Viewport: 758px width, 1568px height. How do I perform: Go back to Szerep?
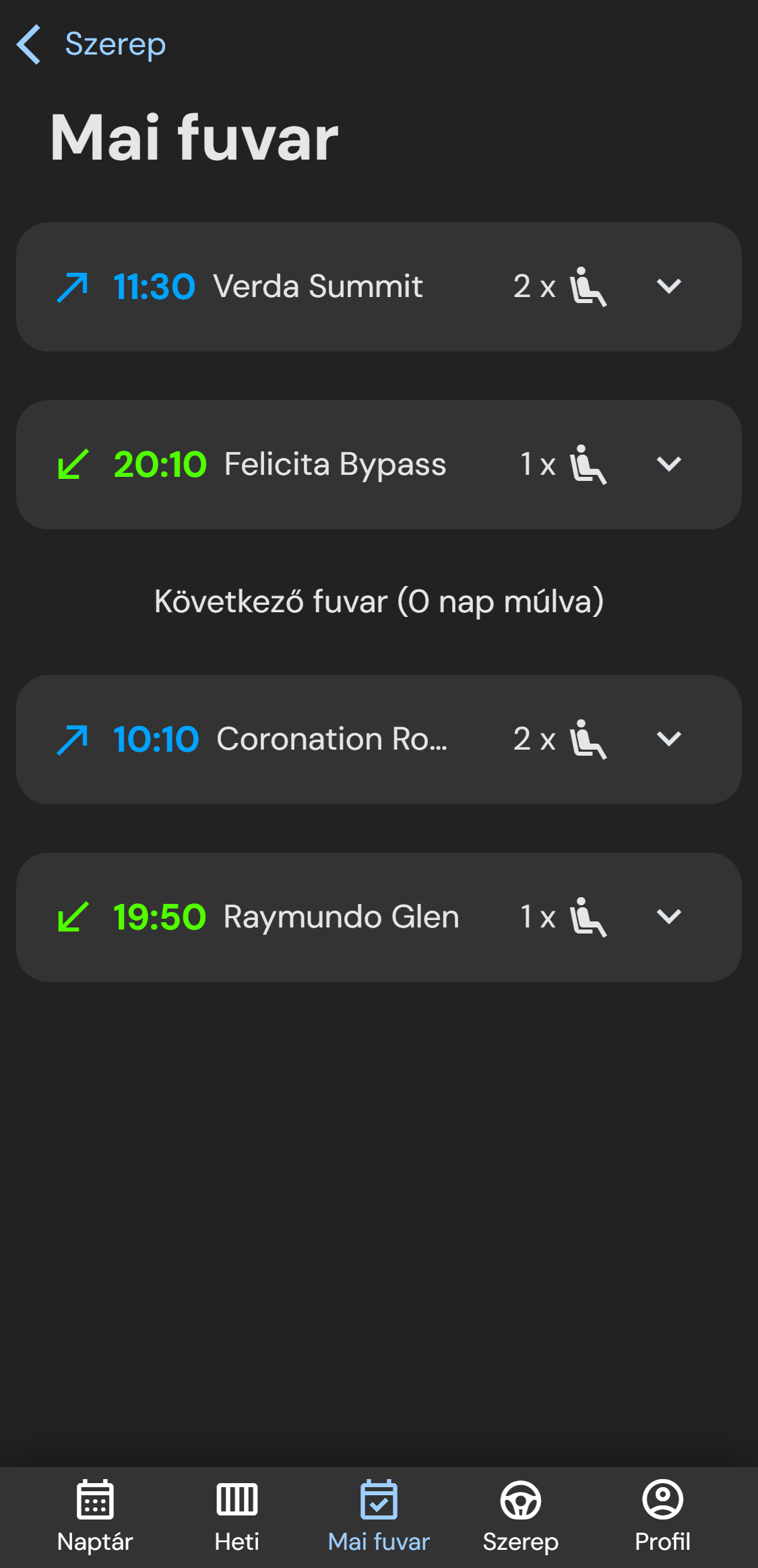(x=91, y=44)
